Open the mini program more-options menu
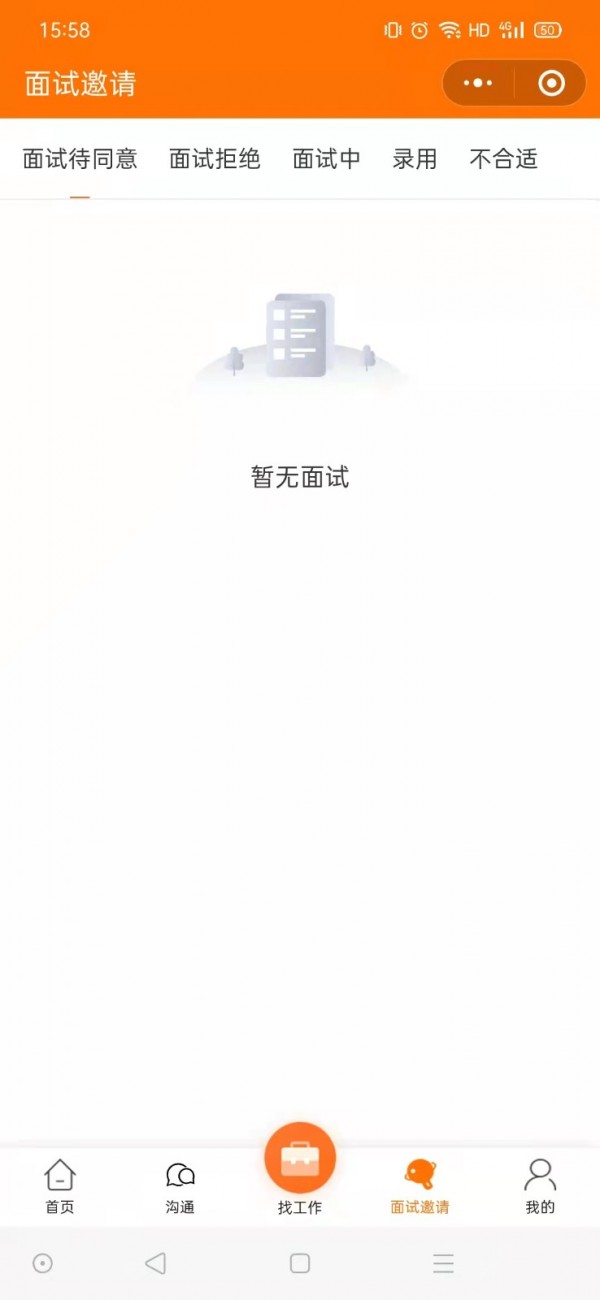The image size is (600, 1300). tap(479, 83)
